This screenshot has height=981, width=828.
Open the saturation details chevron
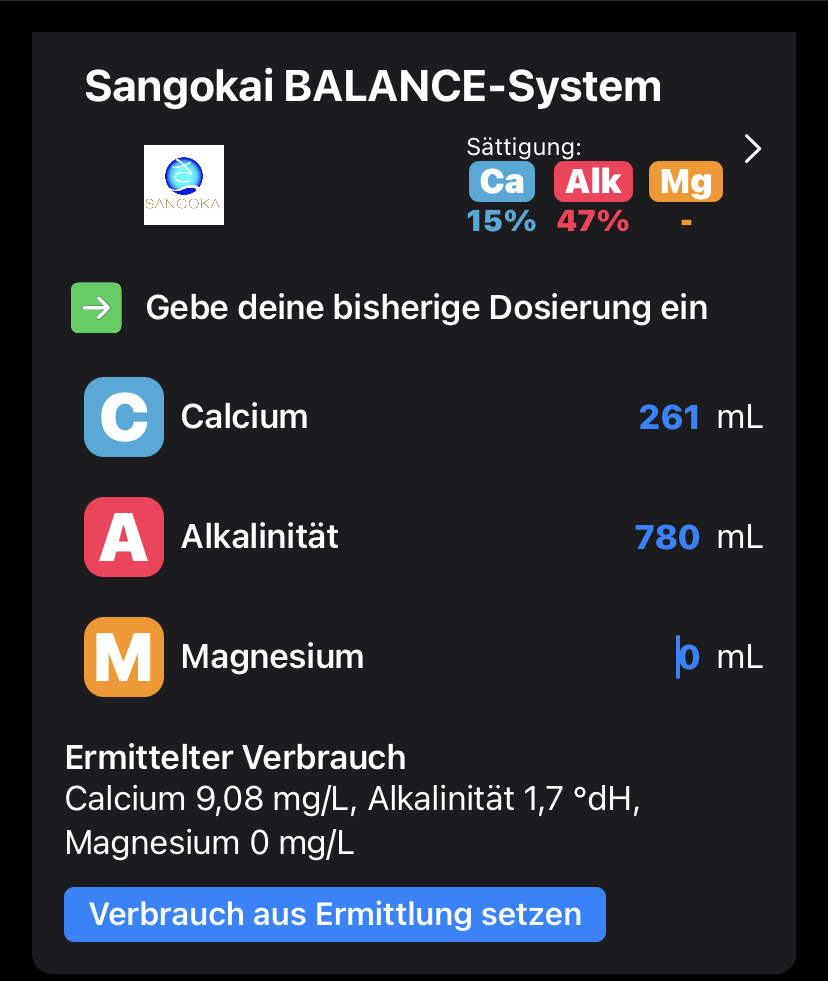(753, 149)
